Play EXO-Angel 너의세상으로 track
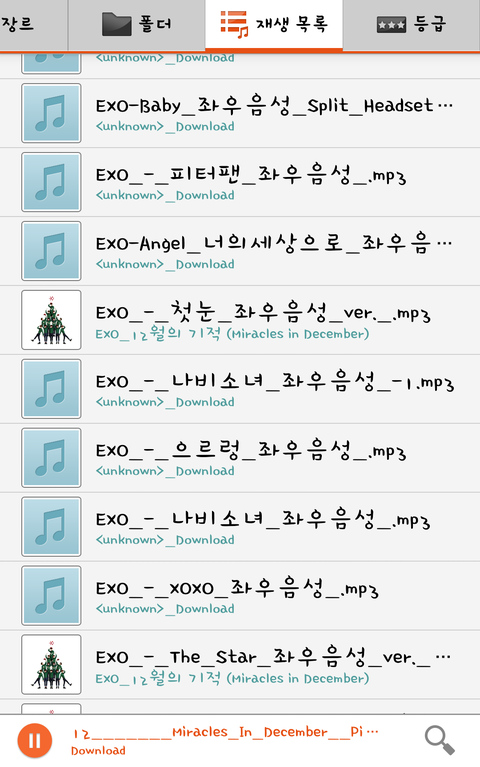This screenshot has height=767, width=480. tap(240, 251)
